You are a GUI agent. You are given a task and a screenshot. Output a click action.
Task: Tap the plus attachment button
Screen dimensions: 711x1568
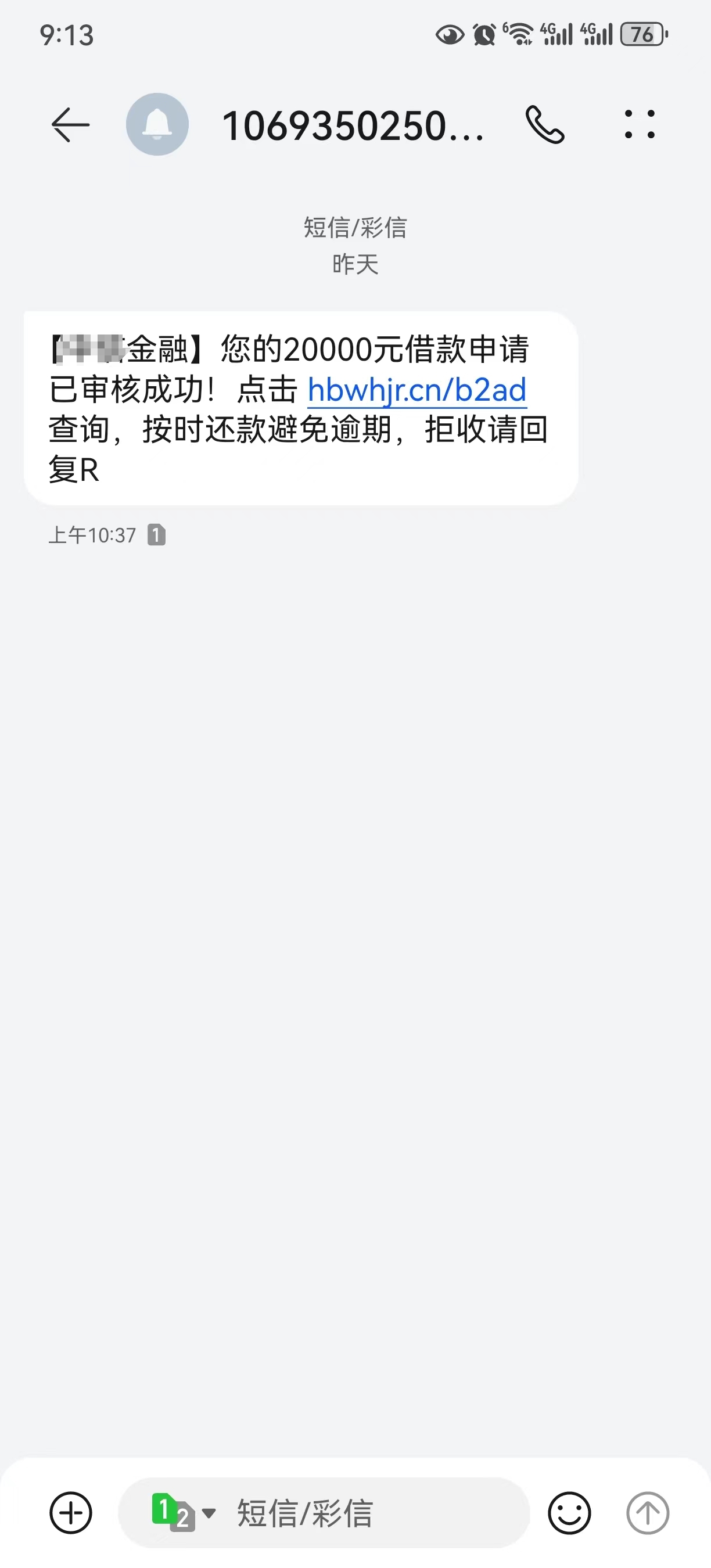click(71, 1512)
